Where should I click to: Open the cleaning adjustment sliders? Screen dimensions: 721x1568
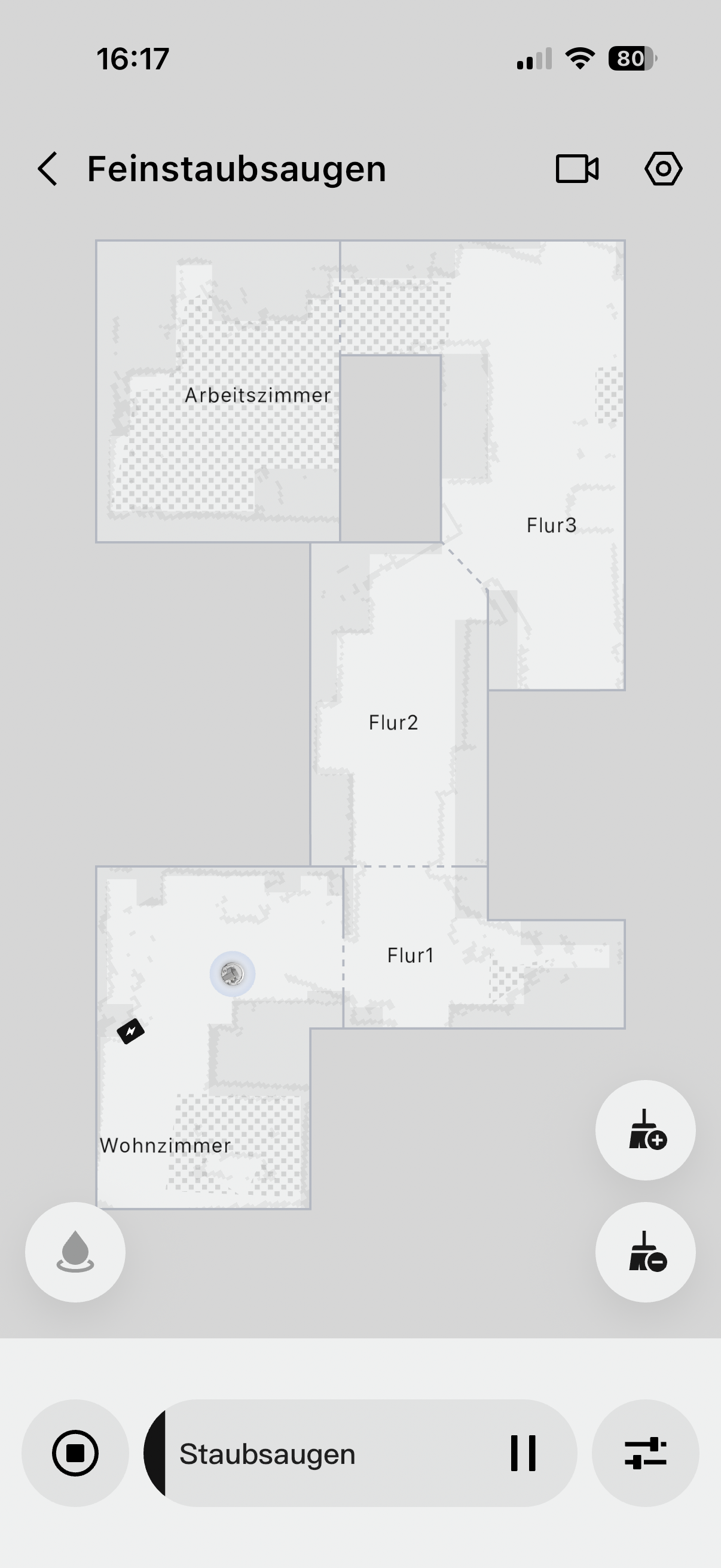pos(645,1453)
